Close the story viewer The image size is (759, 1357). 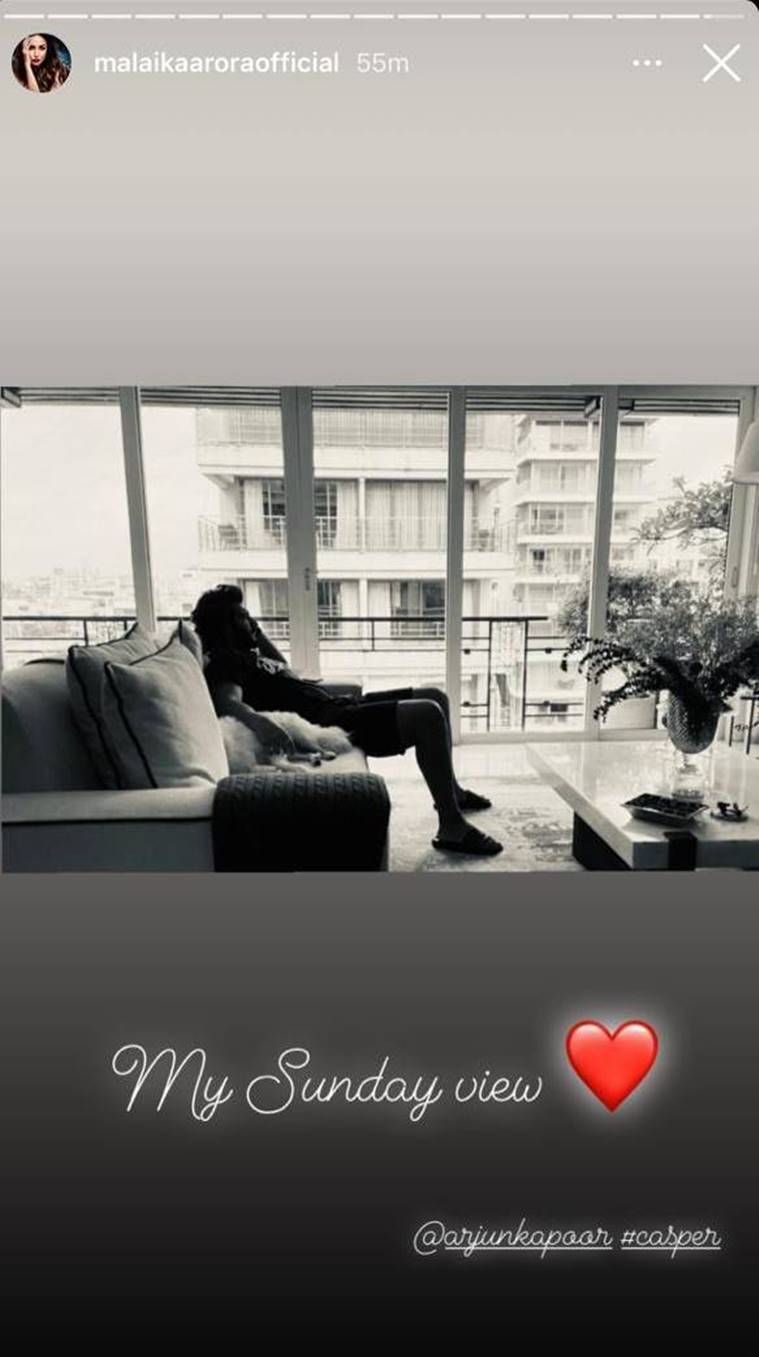click(721, 63)
